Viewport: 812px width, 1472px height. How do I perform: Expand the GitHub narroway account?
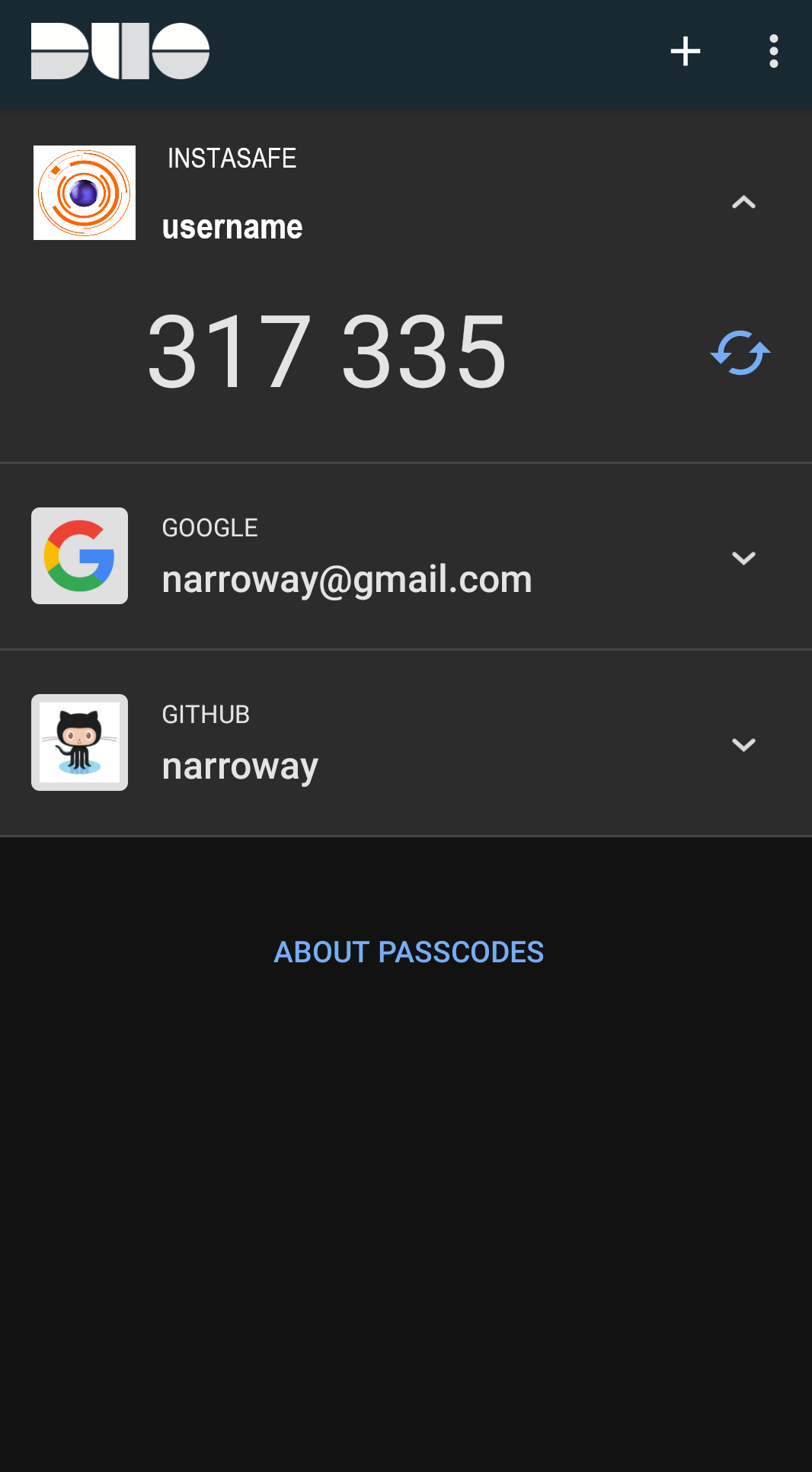(743, 744)
